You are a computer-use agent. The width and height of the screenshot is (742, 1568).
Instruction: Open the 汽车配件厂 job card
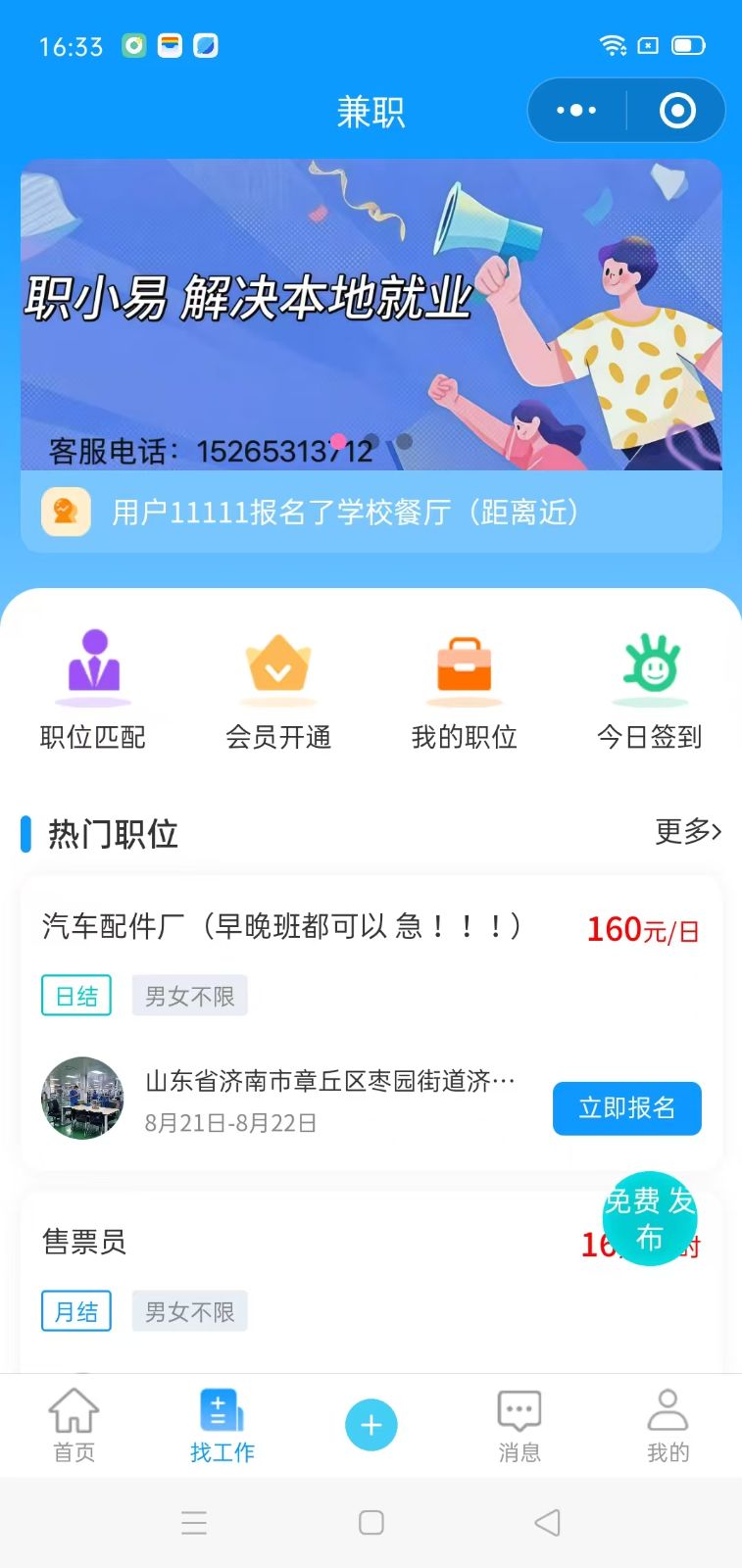tap(371, 1023)
